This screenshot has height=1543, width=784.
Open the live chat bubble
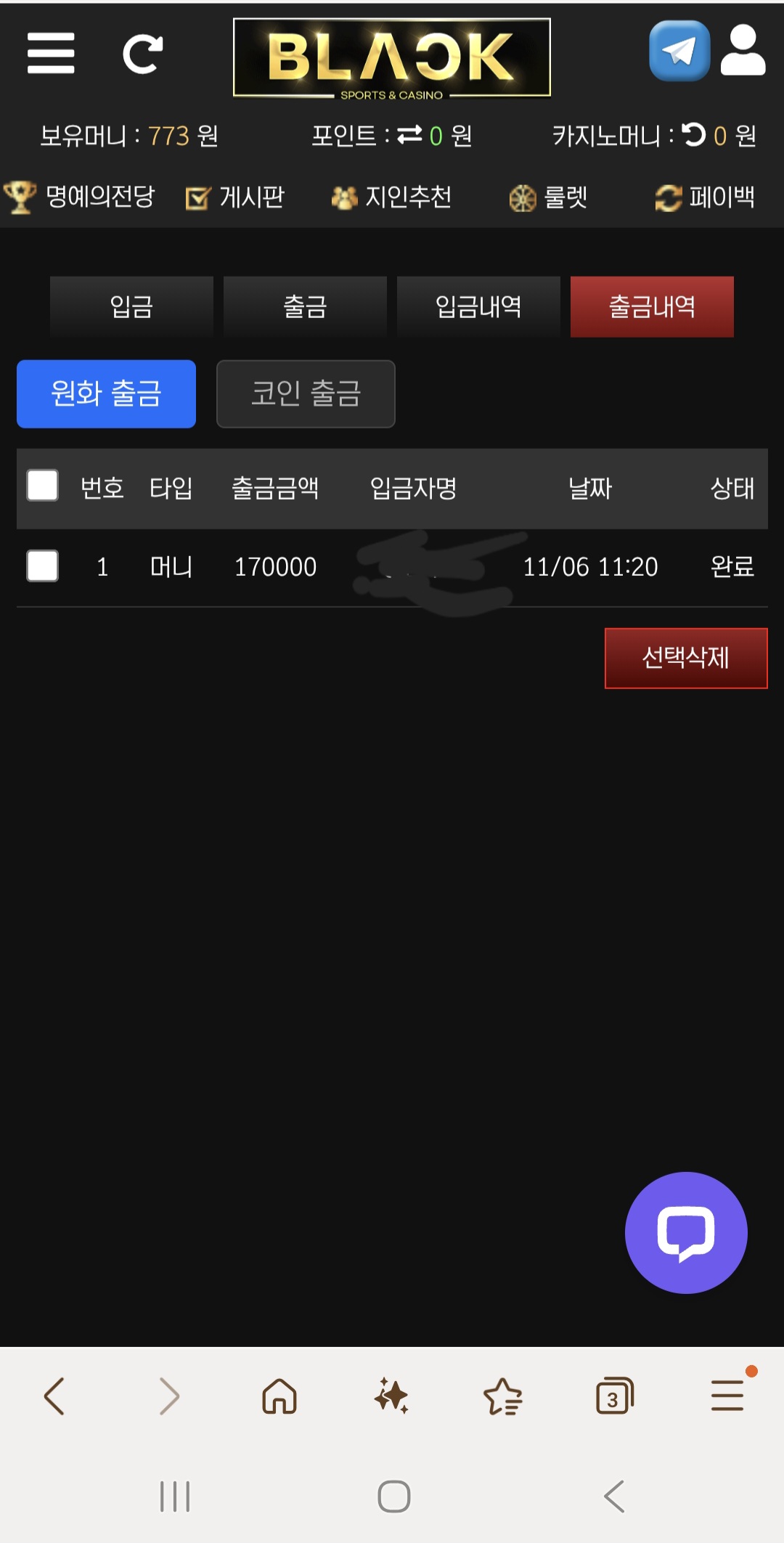click(x=686, y=1232)
